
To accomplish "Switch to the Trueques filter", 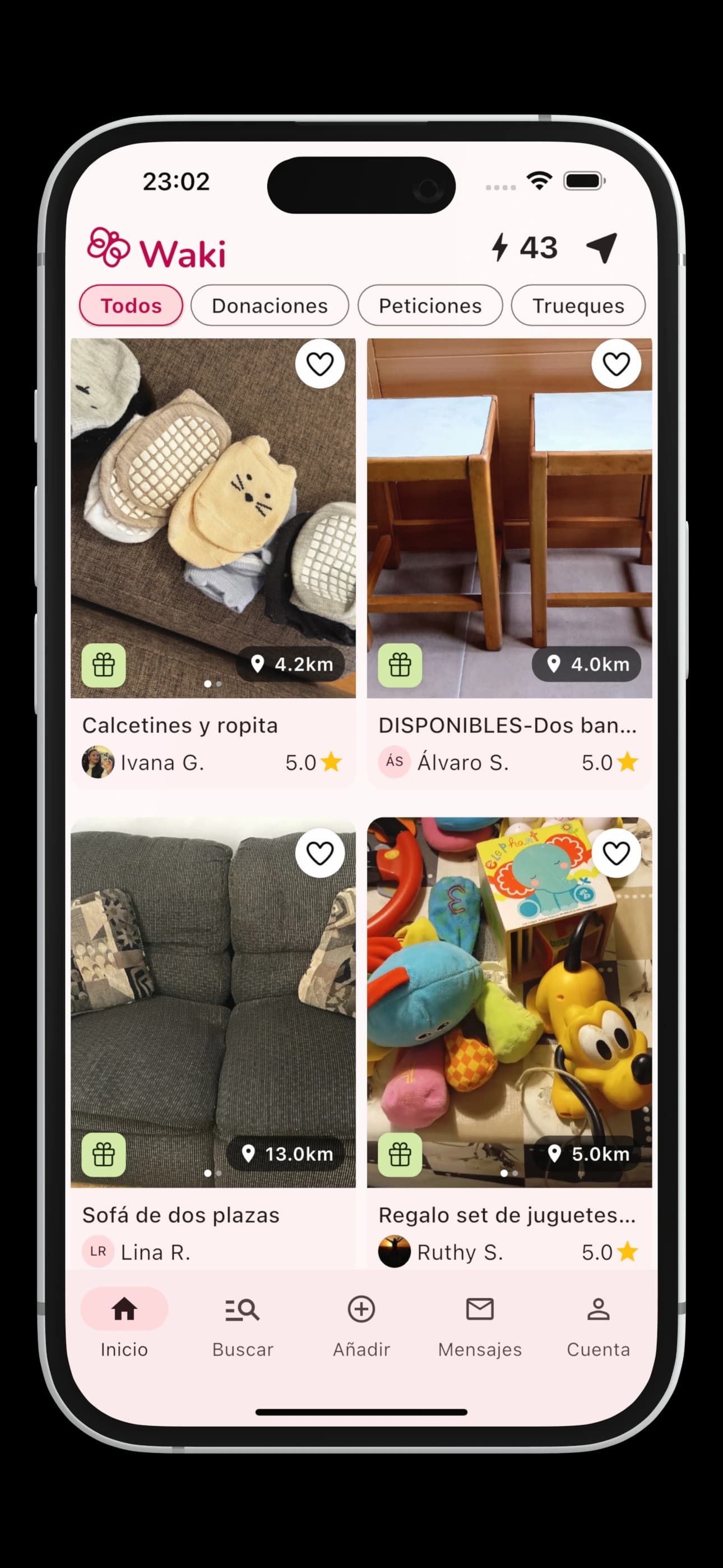I will coord(577,306).
